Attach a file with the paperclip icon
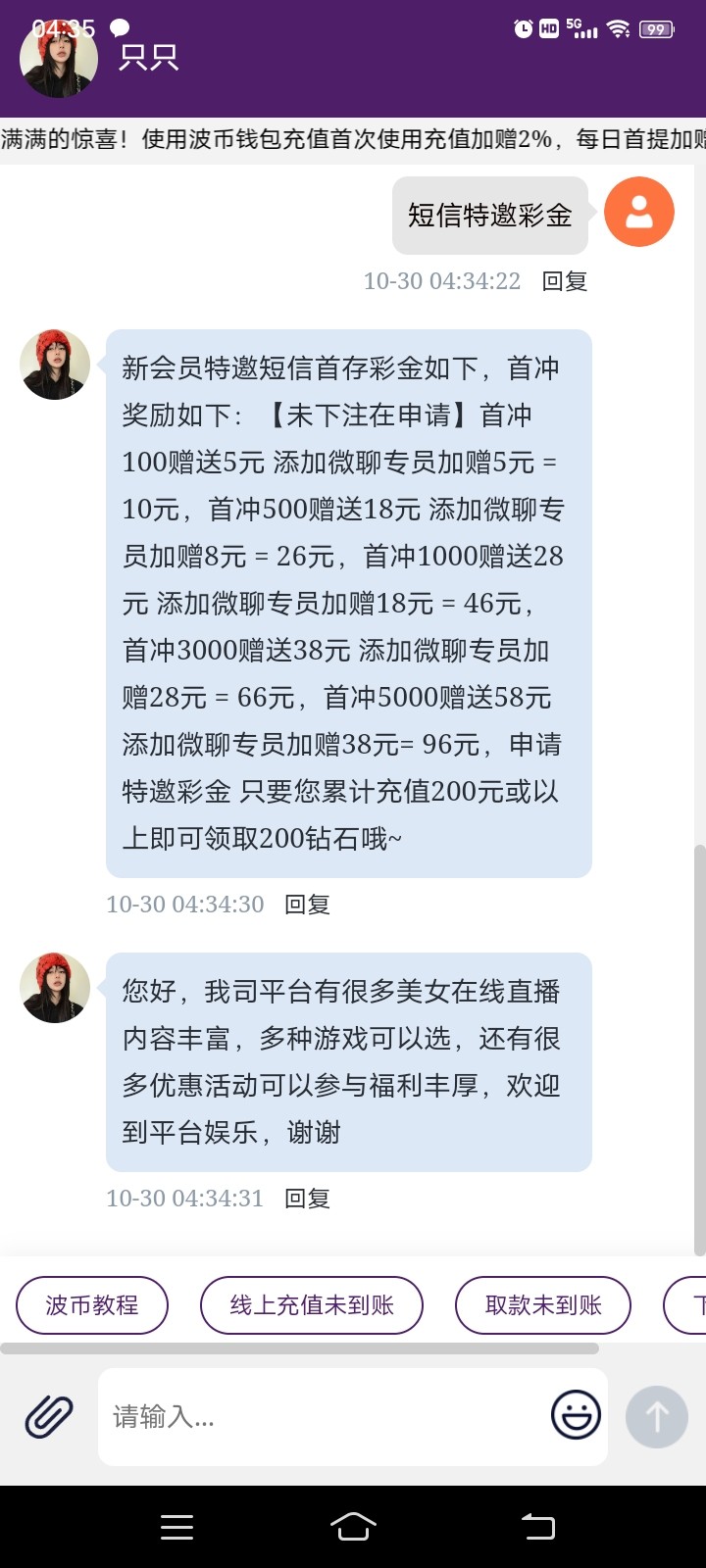Viewport: 706px width, 1568px height. [49, 1416]
